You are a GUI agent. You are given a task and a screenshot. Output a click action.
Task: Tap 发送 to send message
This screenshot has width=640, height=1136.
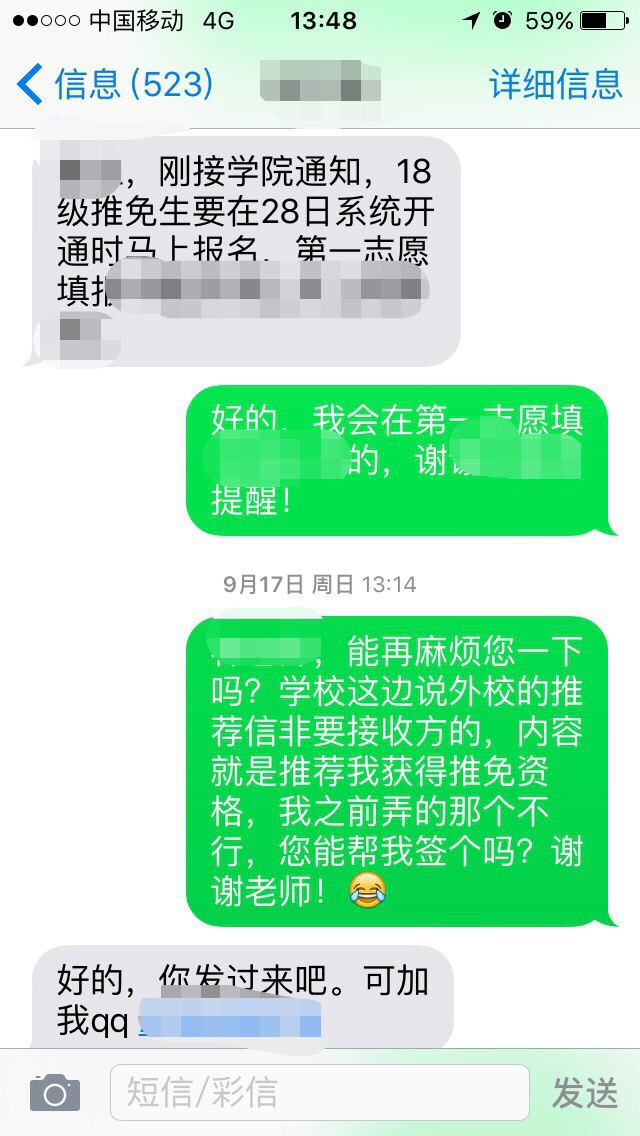pos(585,1093)
